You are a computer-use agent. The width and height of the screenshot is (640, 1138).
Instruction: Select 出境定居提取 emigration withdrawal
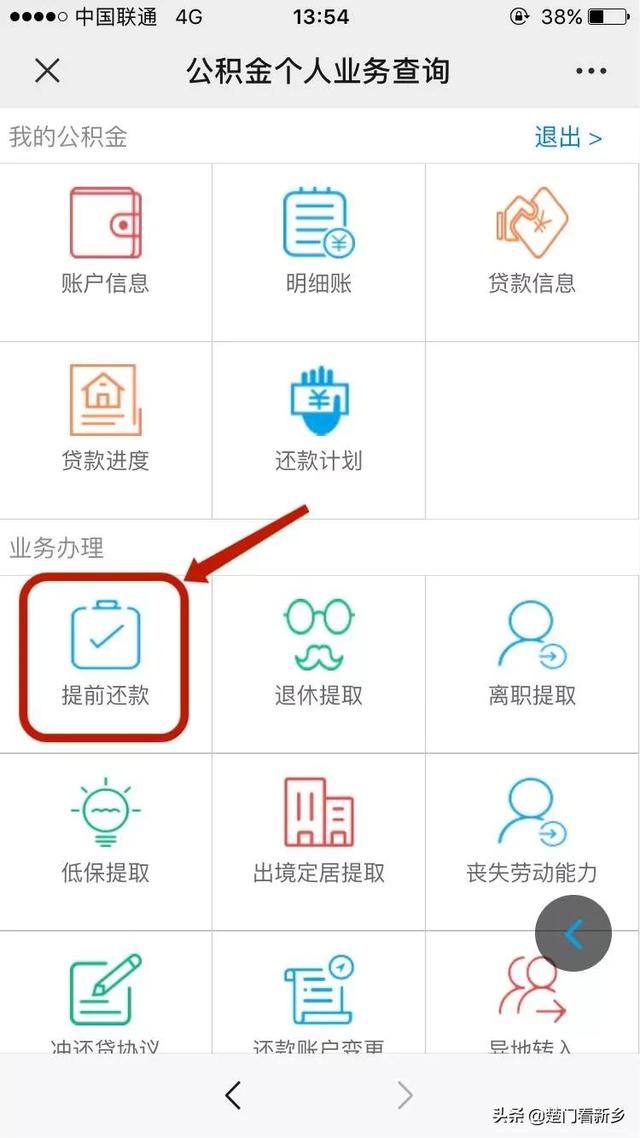pos(318,832)
